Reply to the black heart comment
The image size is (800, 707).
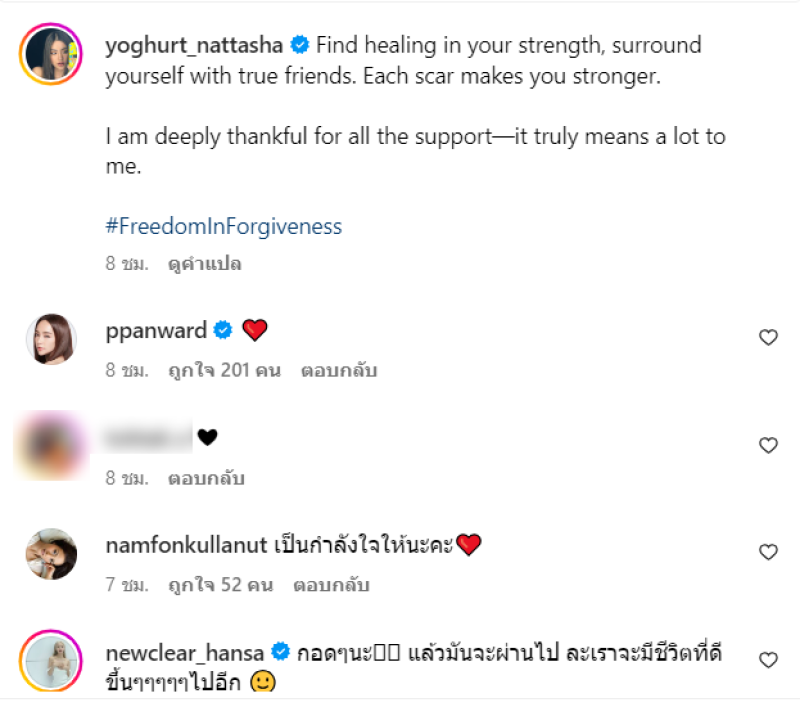click(208, 478)
